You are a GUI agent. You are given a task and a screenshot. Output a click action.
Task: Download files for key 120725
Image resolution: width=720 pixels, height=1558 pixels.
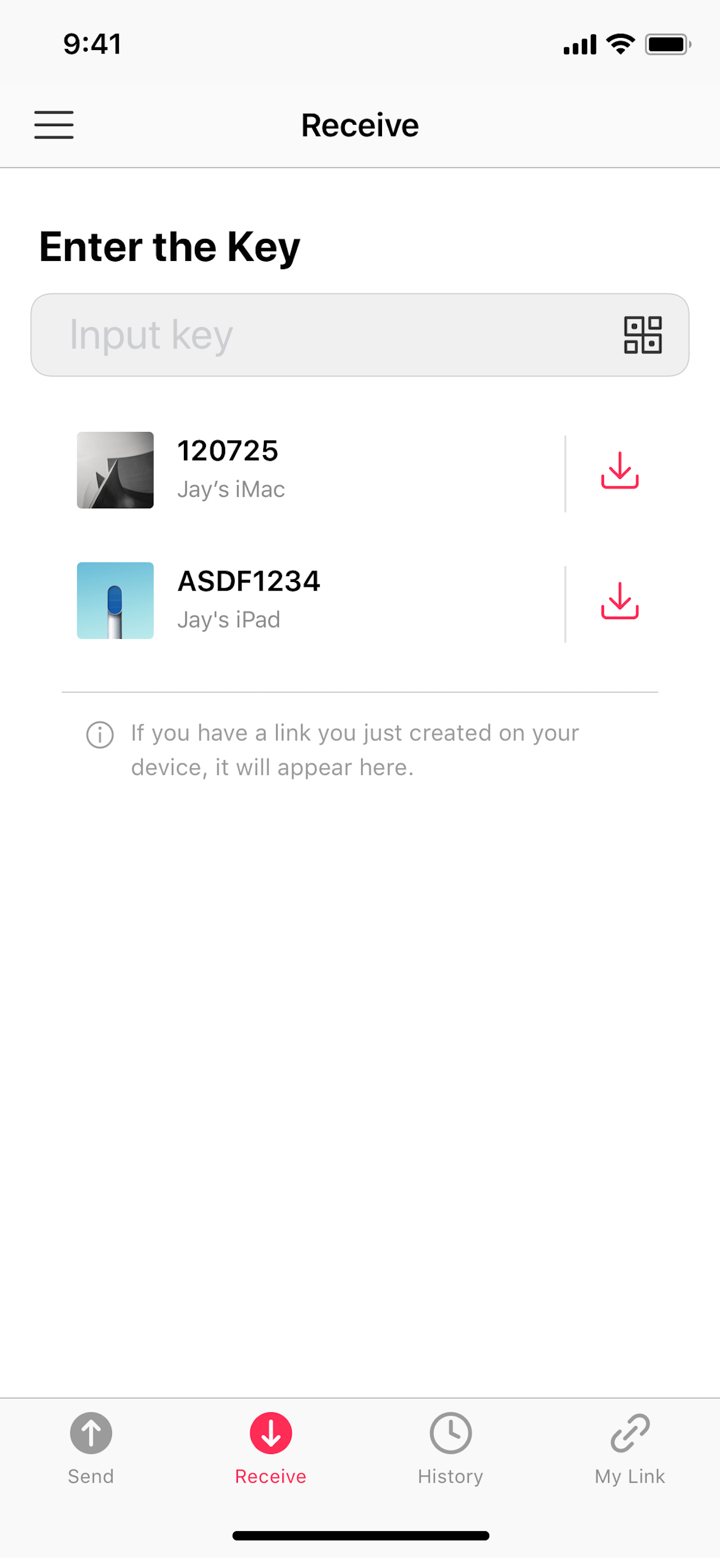(x=619, y=471)
